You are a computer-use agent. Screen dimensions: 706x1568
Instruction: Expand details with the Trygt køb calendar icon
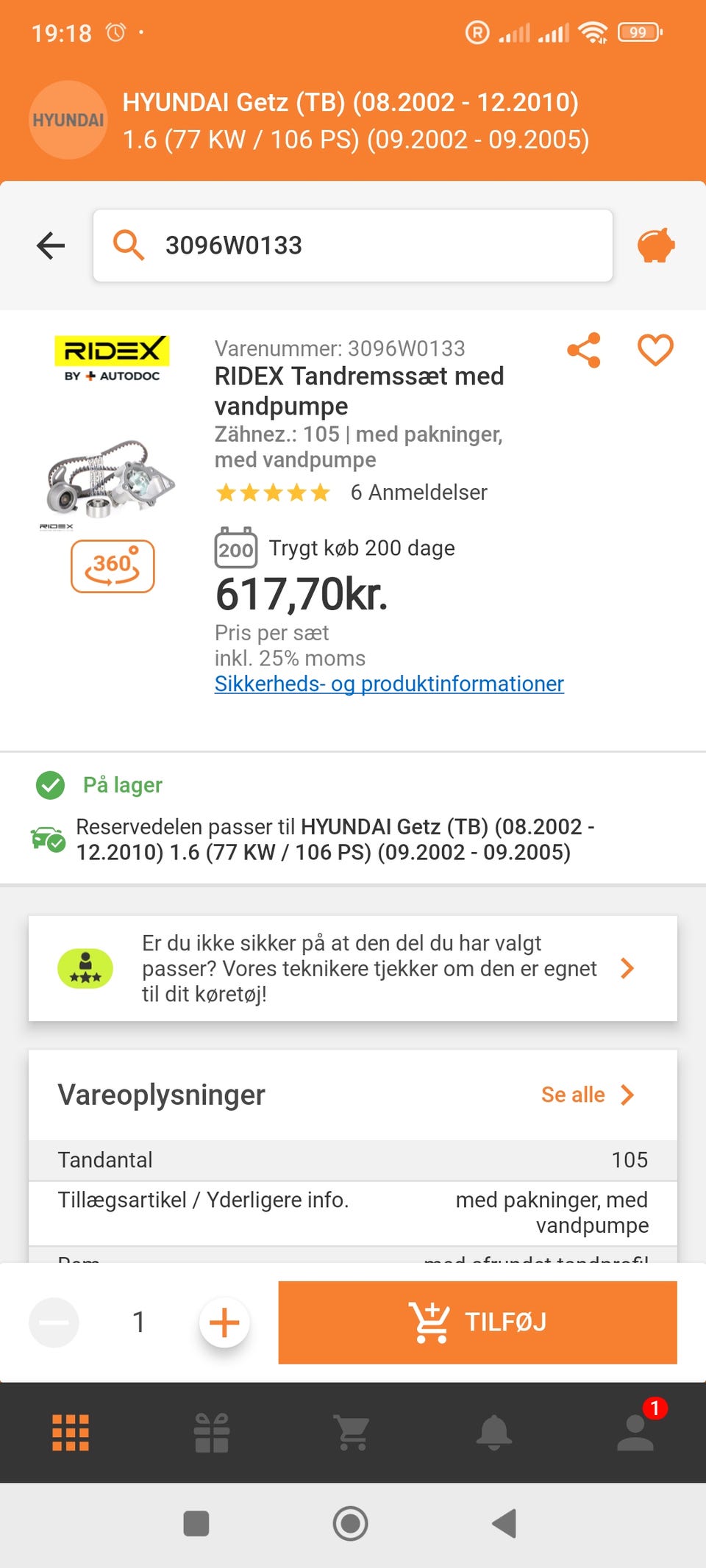point(235,548)
